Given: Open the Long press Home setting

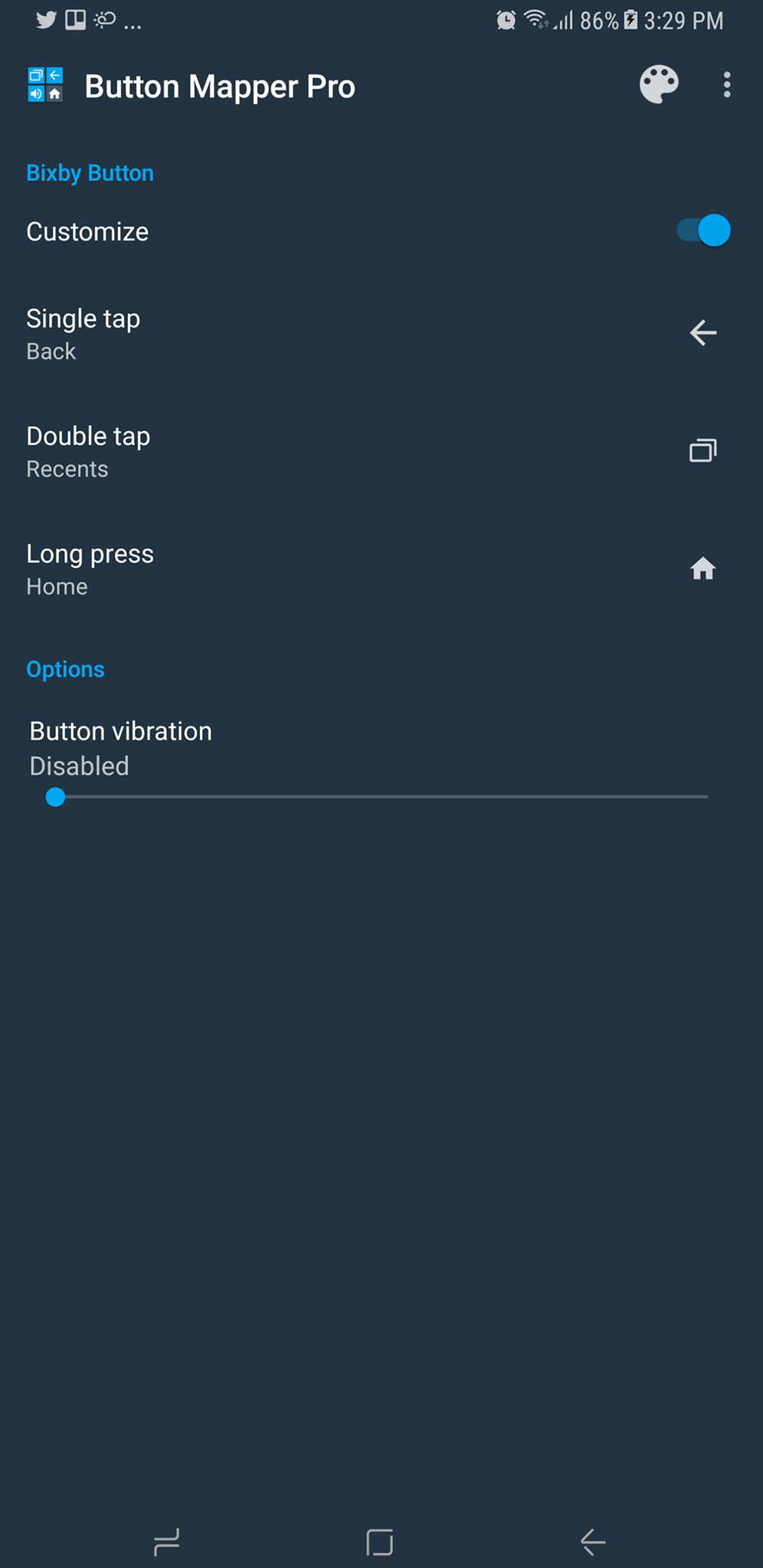Looking at the screenshot, I should tap(381, 570).
